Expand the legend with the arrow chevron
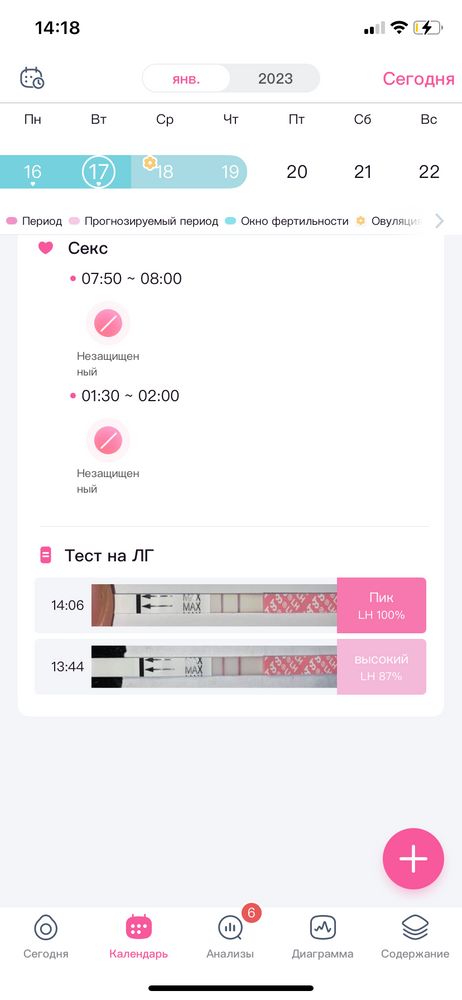The height and width of the screenshot is (1000, 462). coord(439,221)
